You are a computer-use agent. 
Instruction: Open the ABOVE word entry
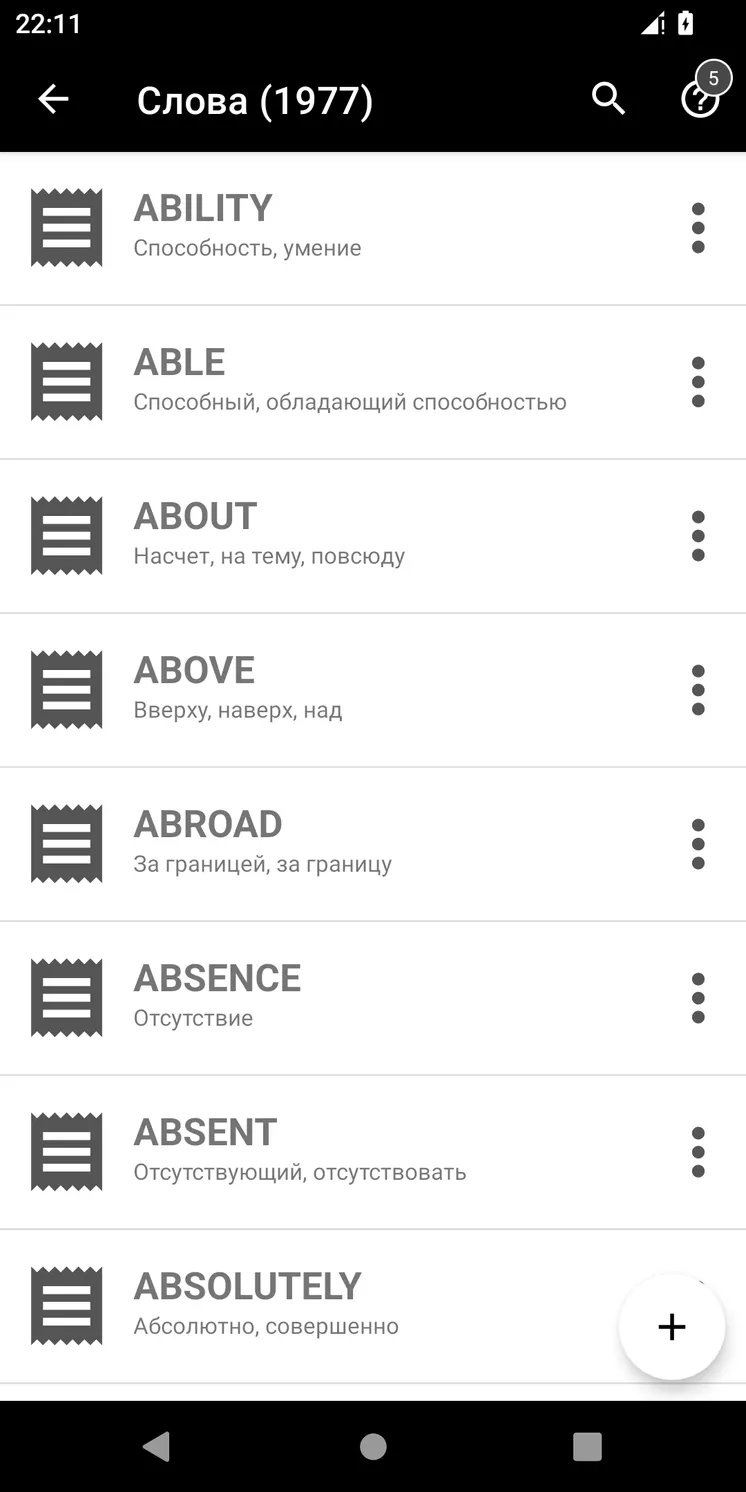point(373,690)
